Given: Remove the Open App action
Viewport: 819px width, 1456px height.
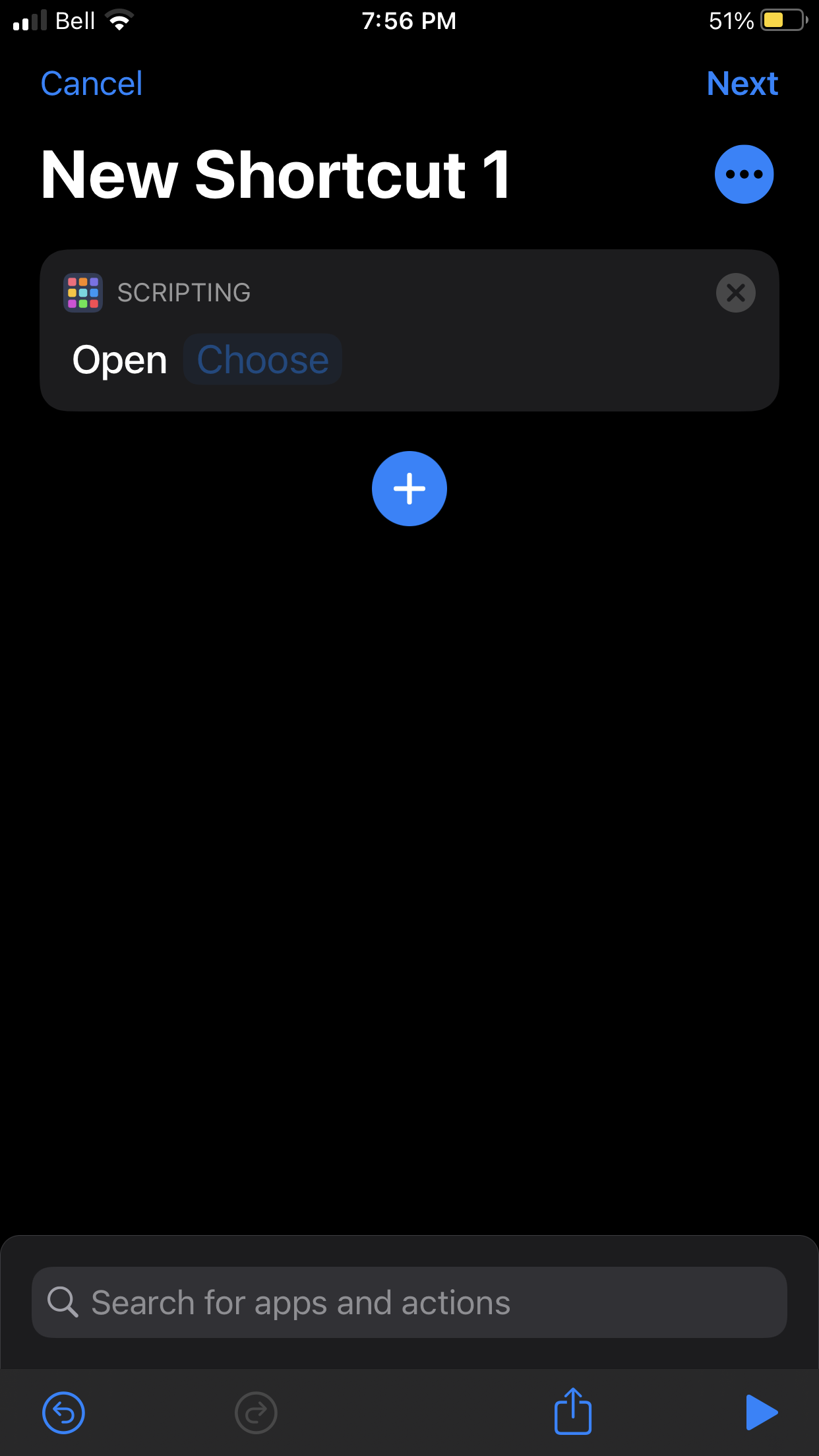Looking at the screenshot, I should [735, 293].
